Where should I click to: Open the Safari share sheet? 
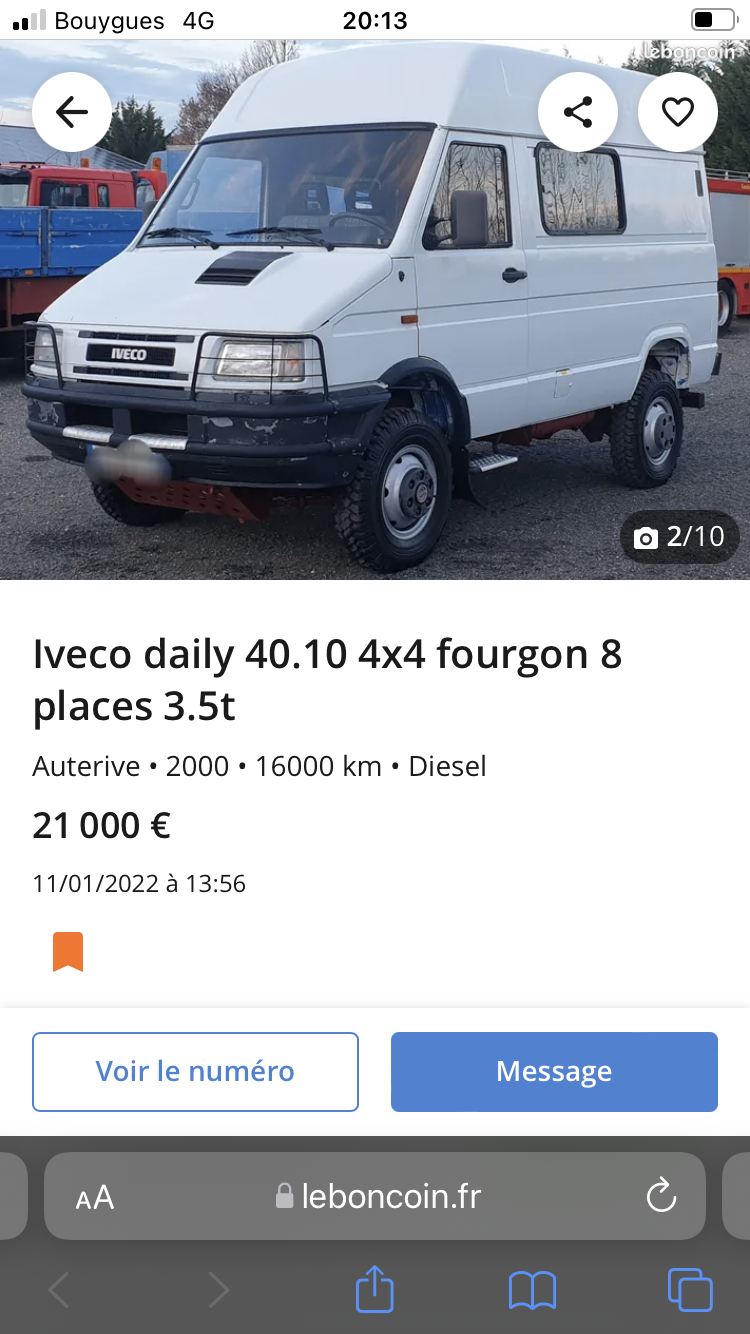[375, 1290]
